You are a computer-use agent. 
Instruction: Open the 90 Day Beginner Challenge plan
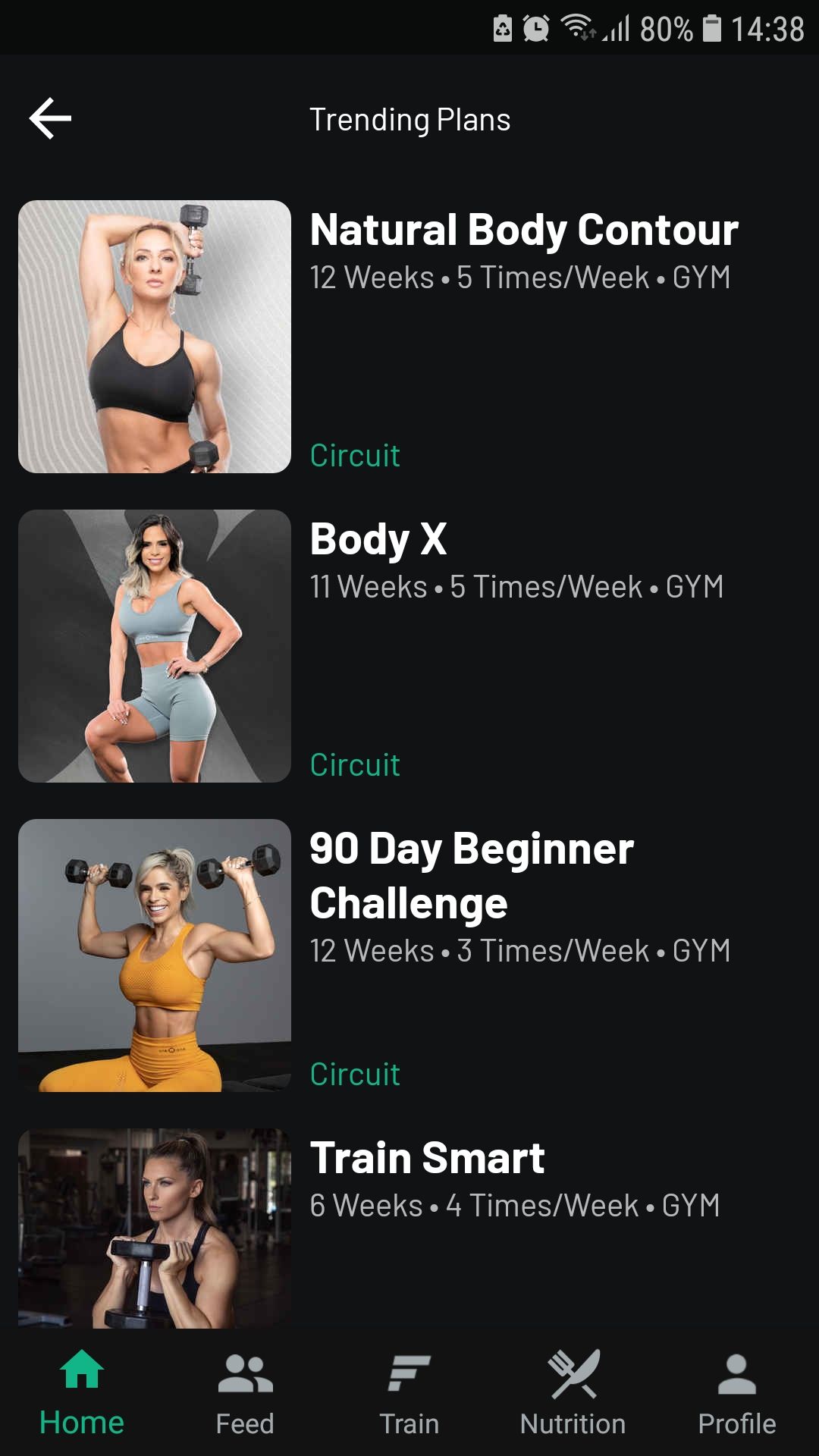coord(472,875)
